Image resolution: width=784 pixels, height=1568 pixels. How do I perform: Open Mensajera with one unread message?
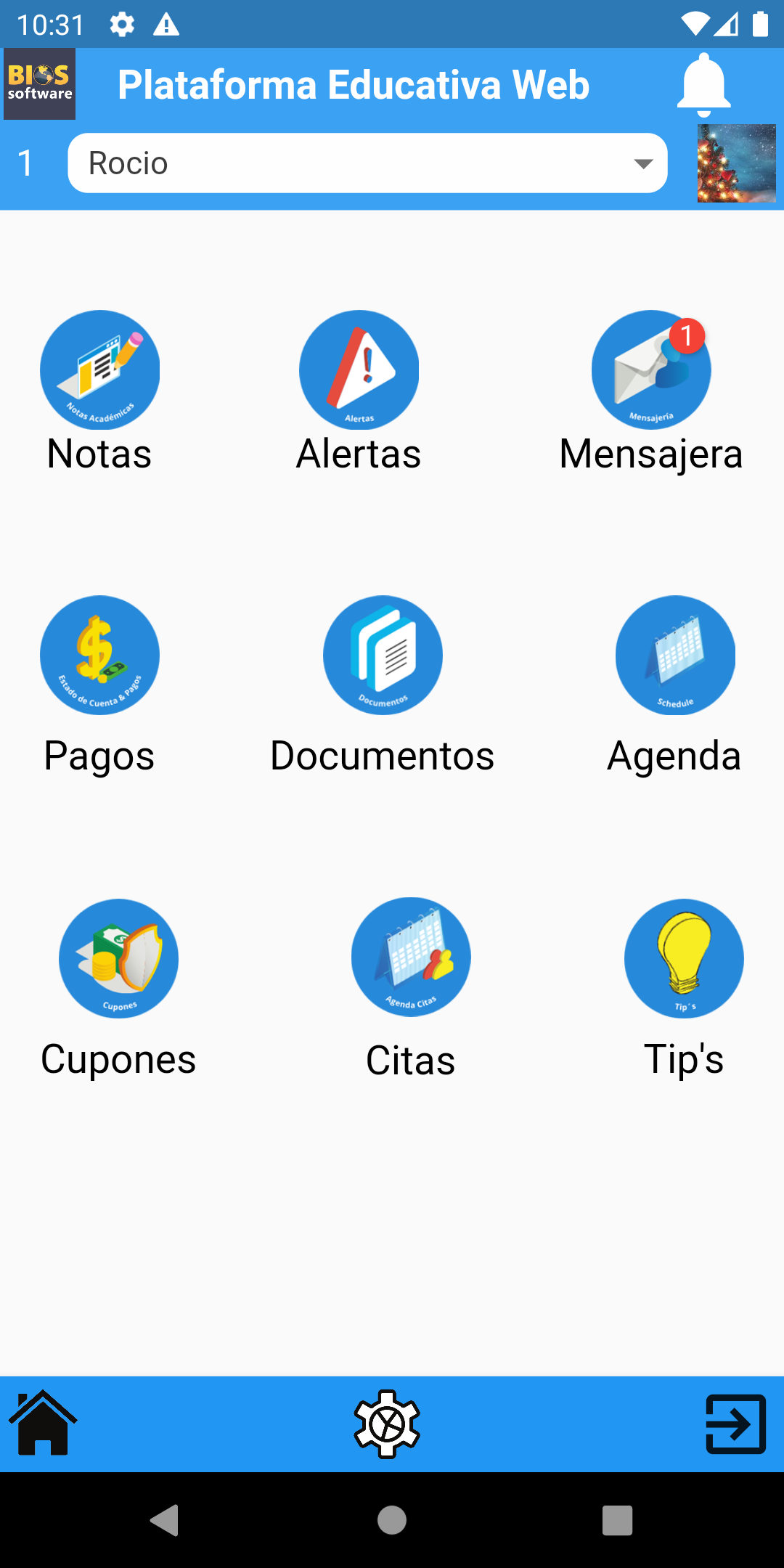(651, 370)
